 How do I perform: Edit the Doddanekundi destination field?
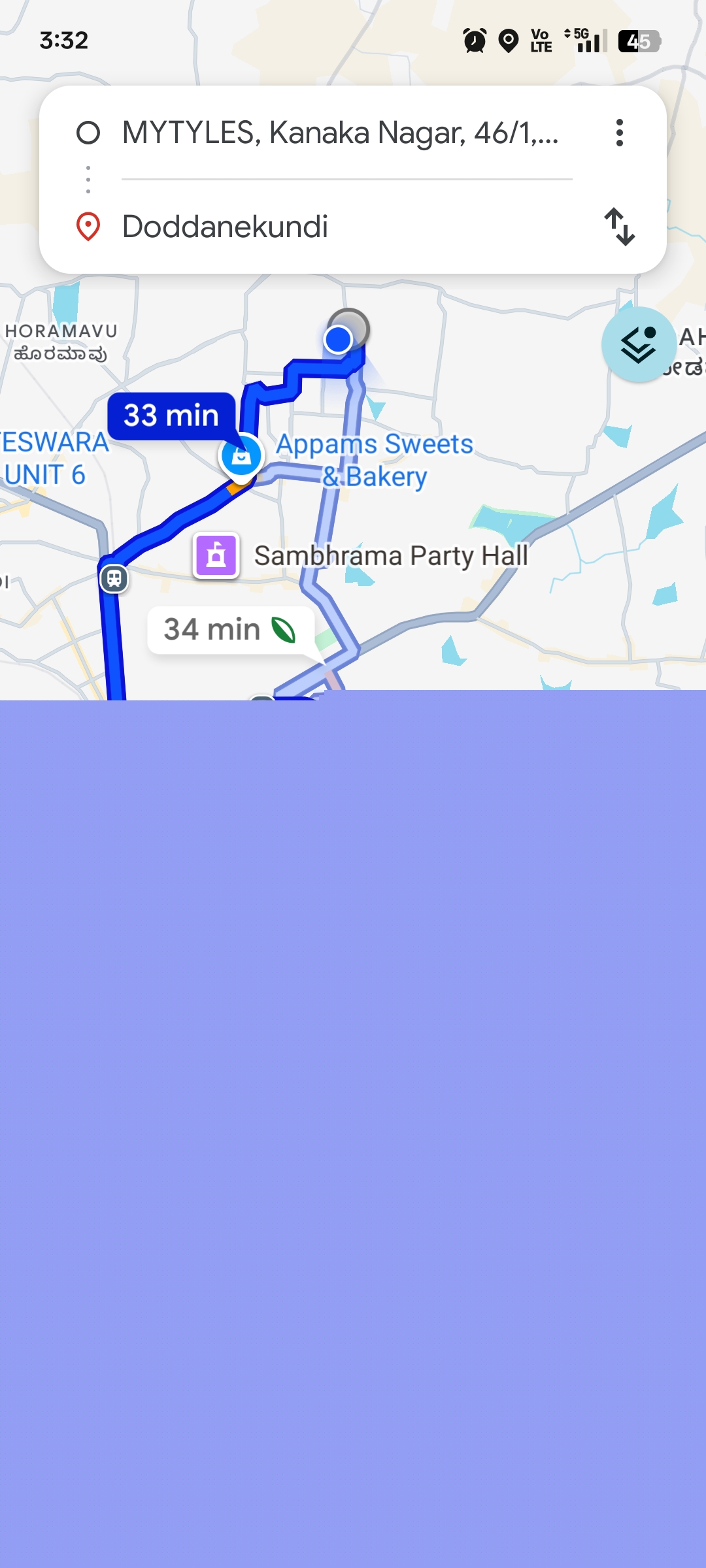[340, 227]
